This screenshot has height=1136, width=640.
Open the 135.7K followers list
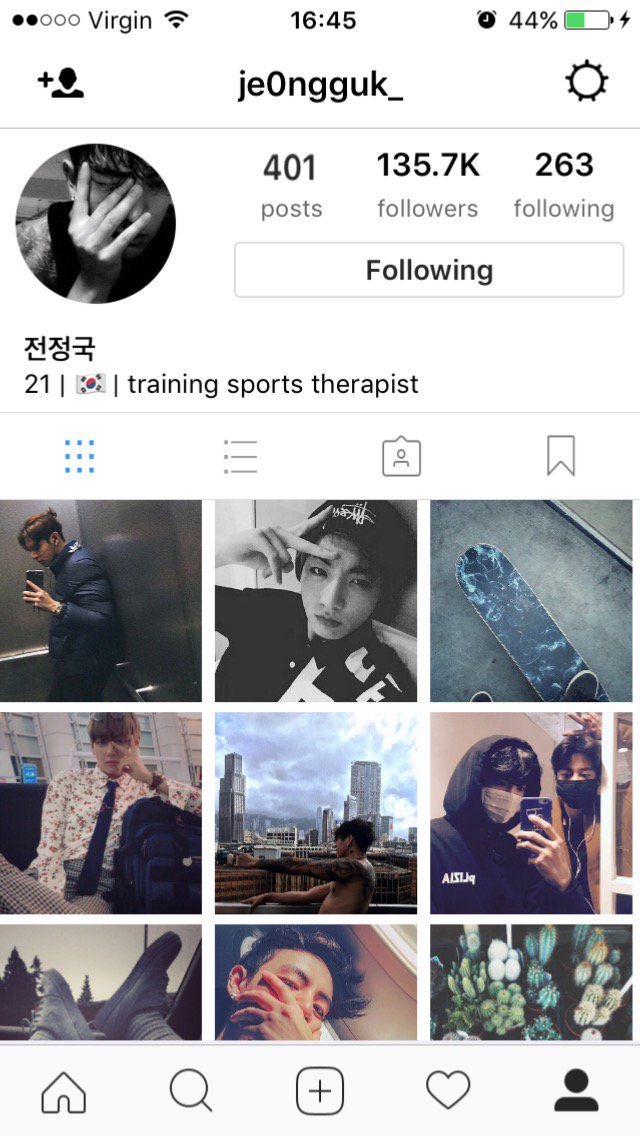[428, 185]
